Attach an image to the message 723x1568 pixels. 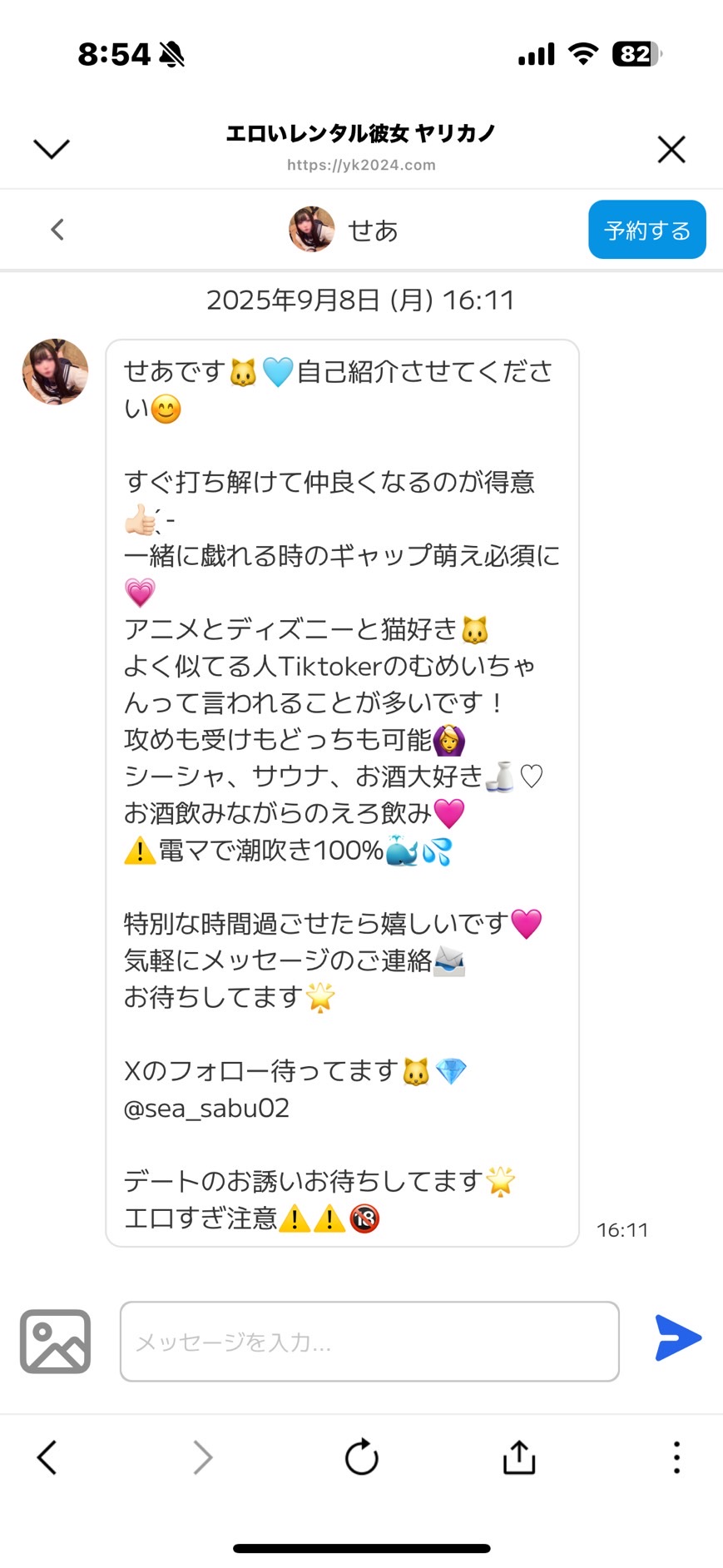tap(55, 1341)
